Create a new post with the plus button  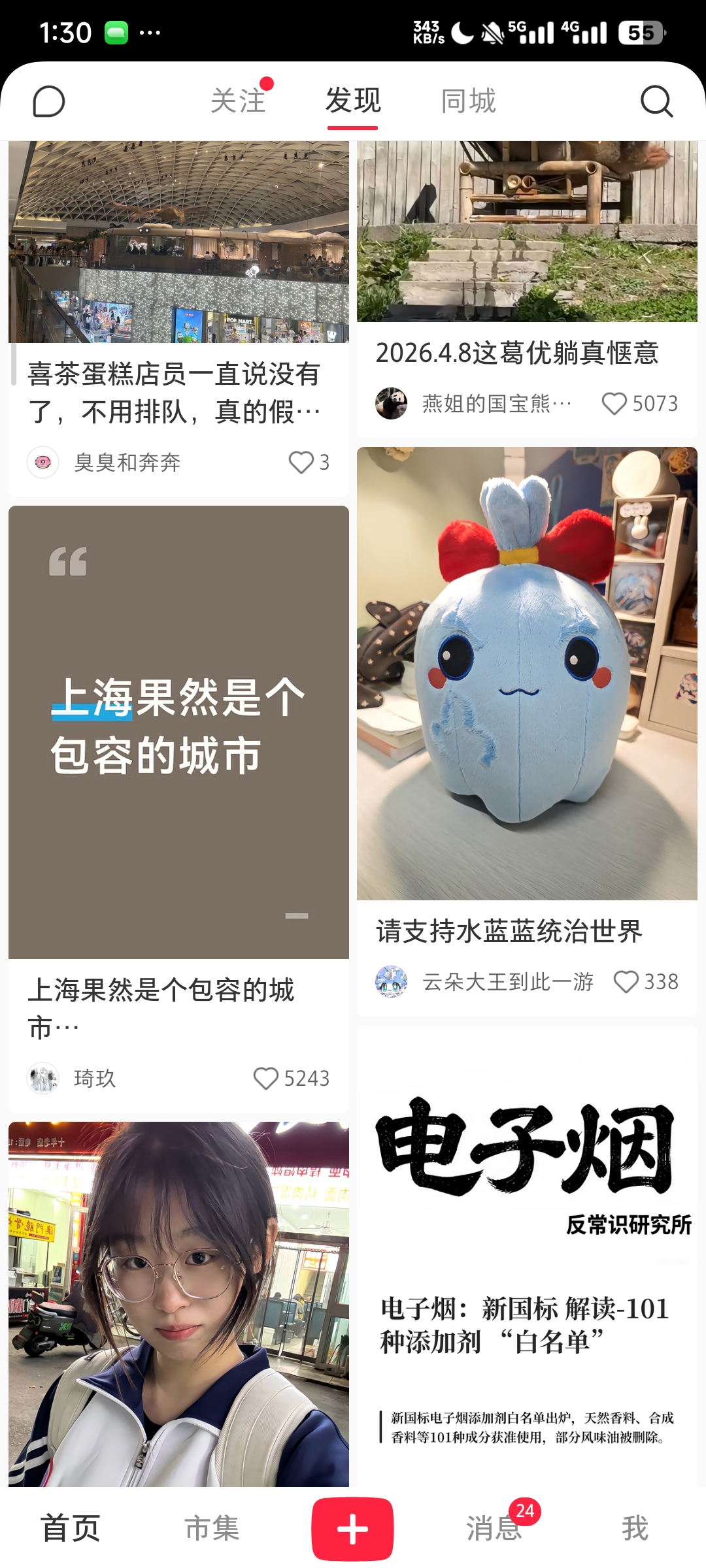(x=352, y=1529)
